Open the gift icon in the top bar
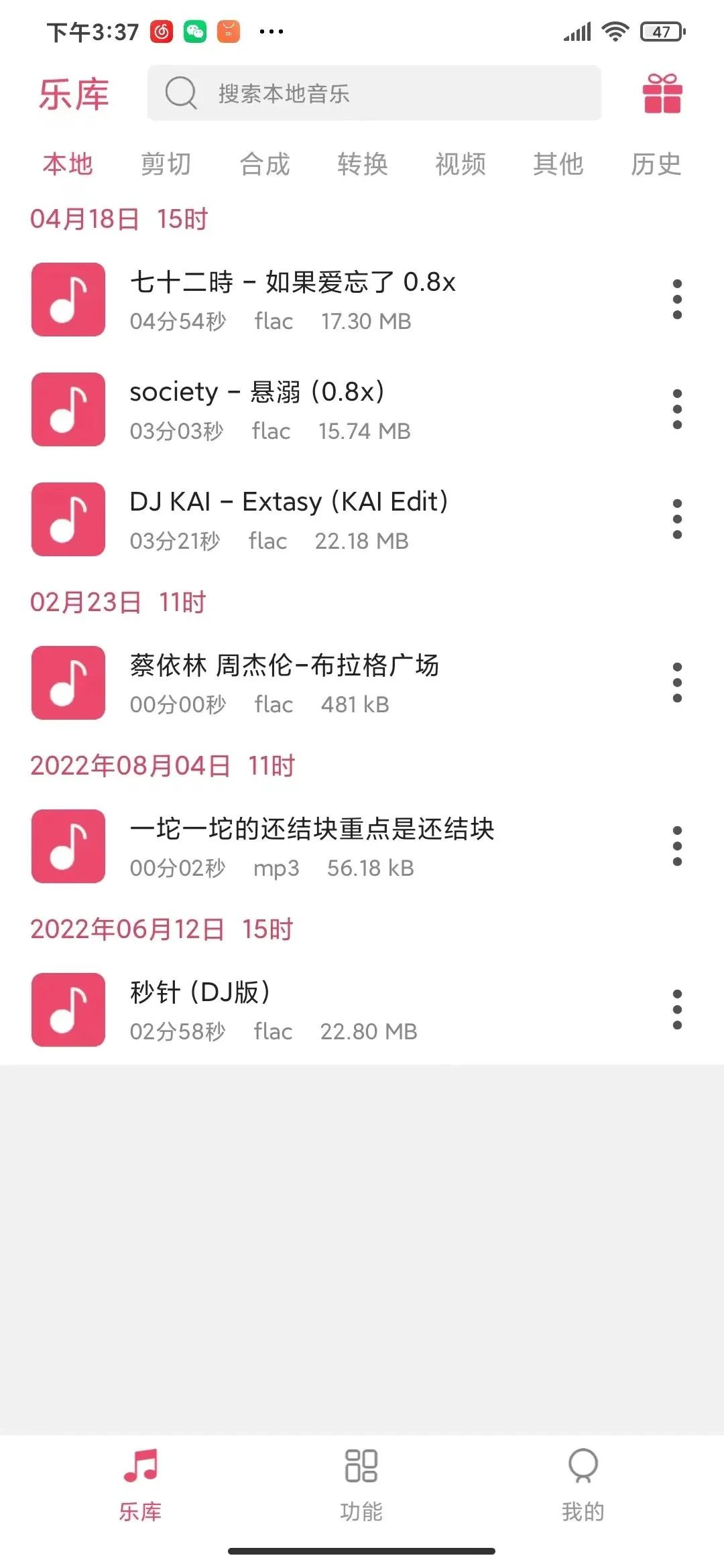The height and width of the screenshot is (1568, 724). [662, 93]
